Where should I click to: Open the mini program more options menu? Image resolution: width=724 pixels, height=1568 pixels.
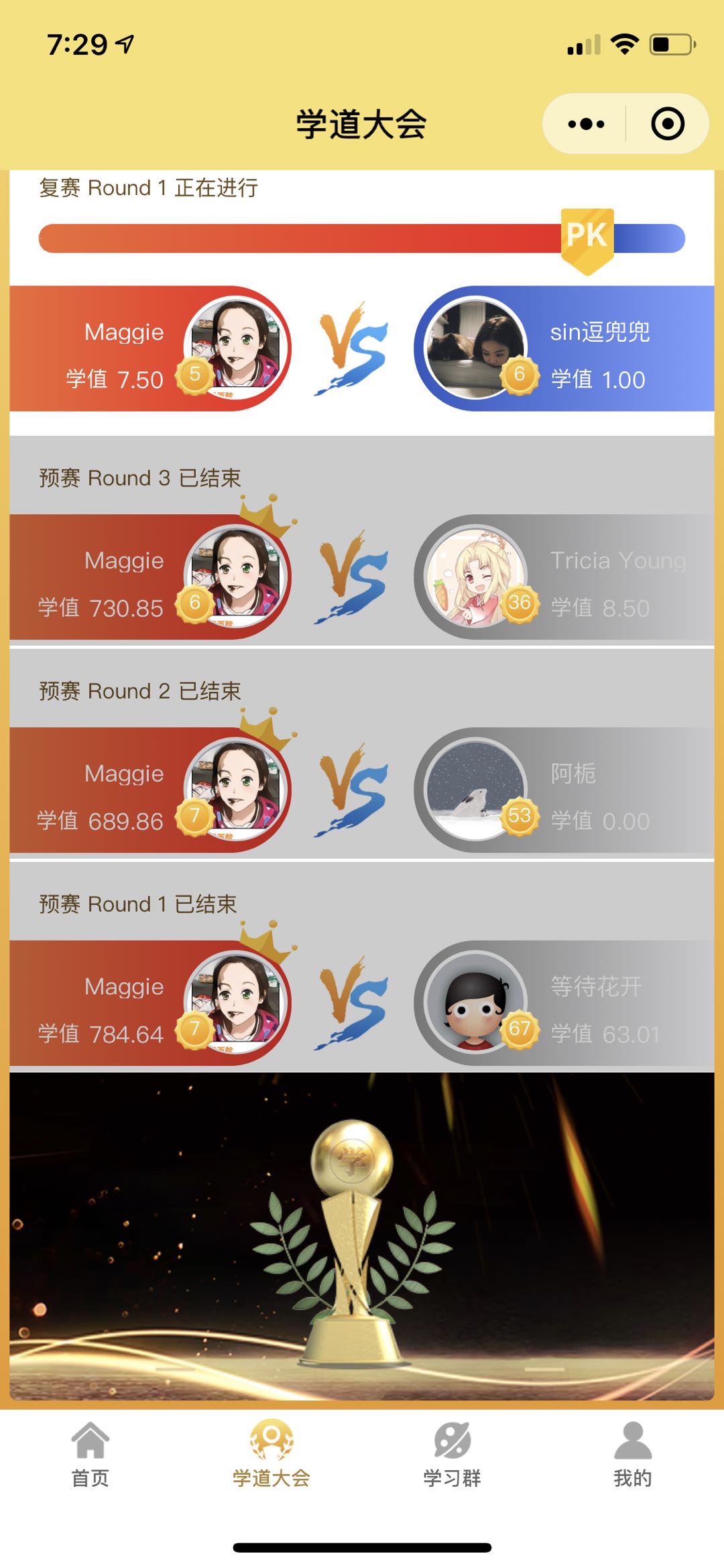point(586,124)
